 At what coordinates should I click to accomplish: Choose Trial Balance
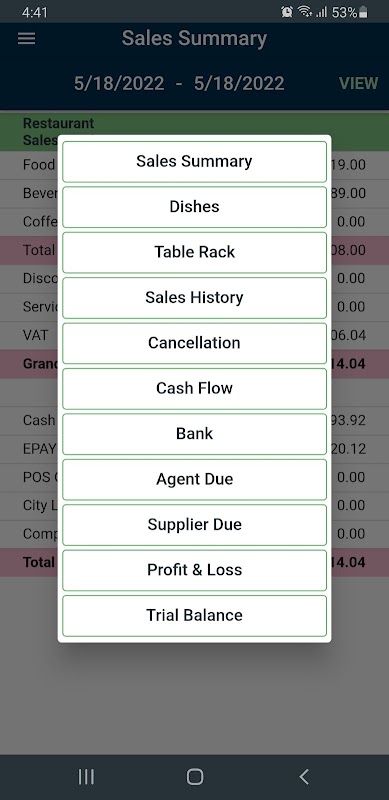(x=194, y=615)
